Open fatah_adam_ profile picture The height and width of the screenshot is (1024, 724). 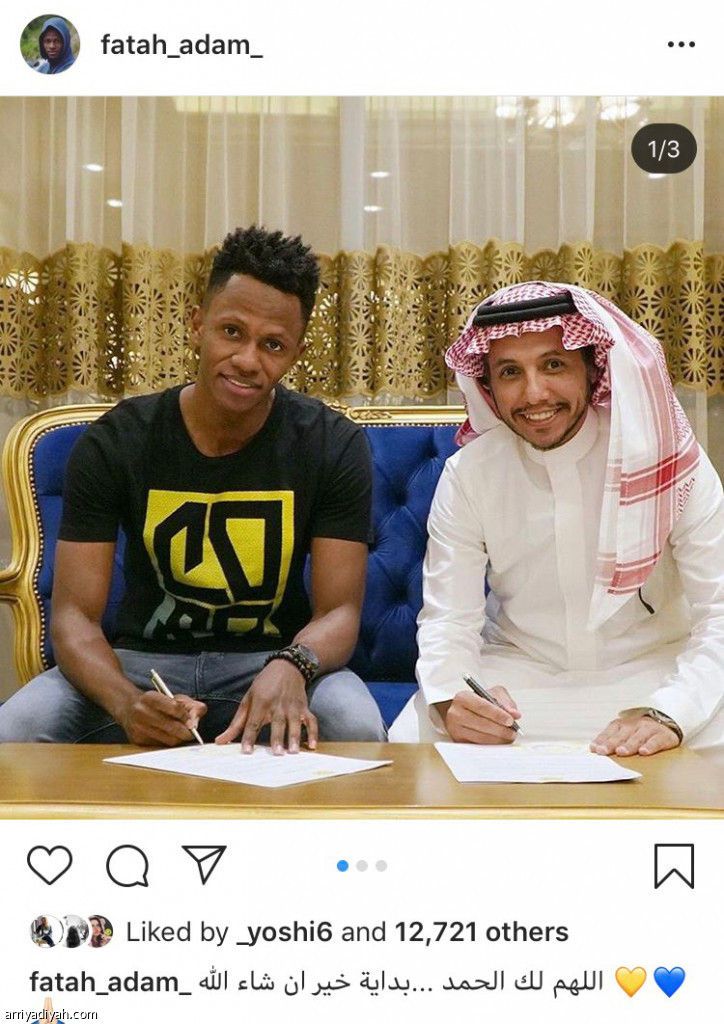click(50, 44)
